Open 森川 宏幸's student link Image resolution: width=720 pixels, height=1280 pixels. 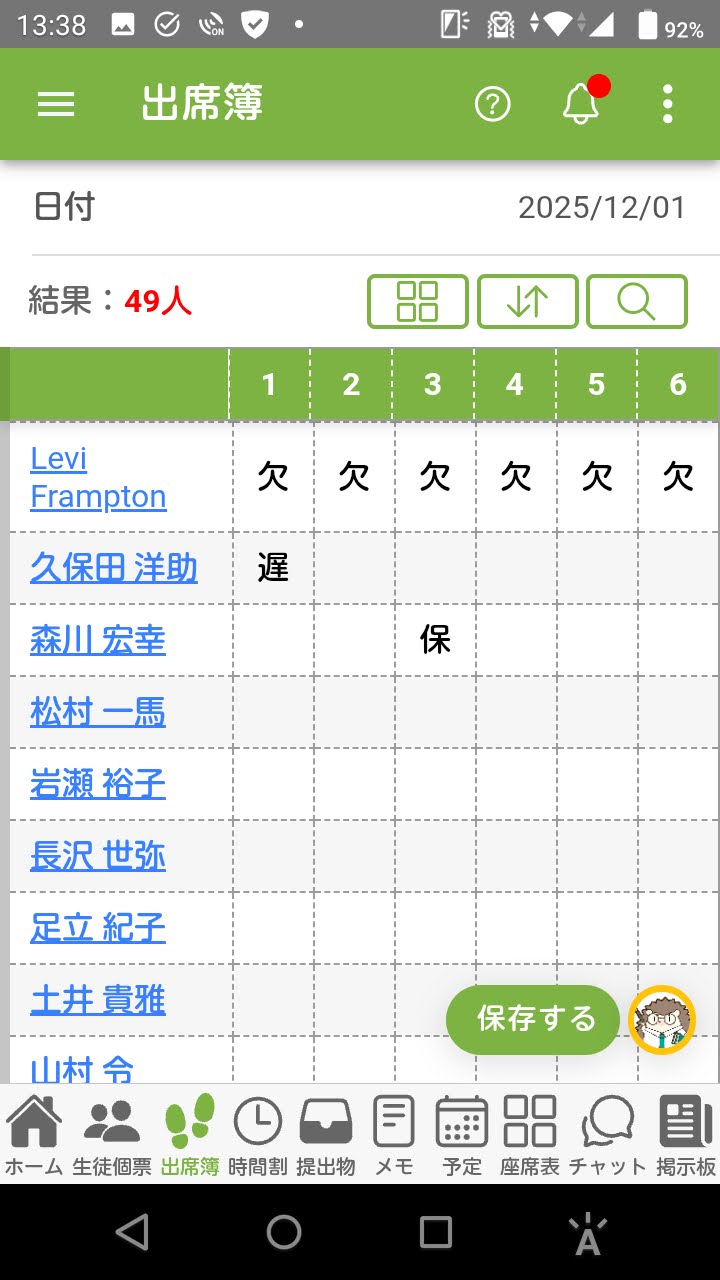pyautogui.click(x=98, y=640)
